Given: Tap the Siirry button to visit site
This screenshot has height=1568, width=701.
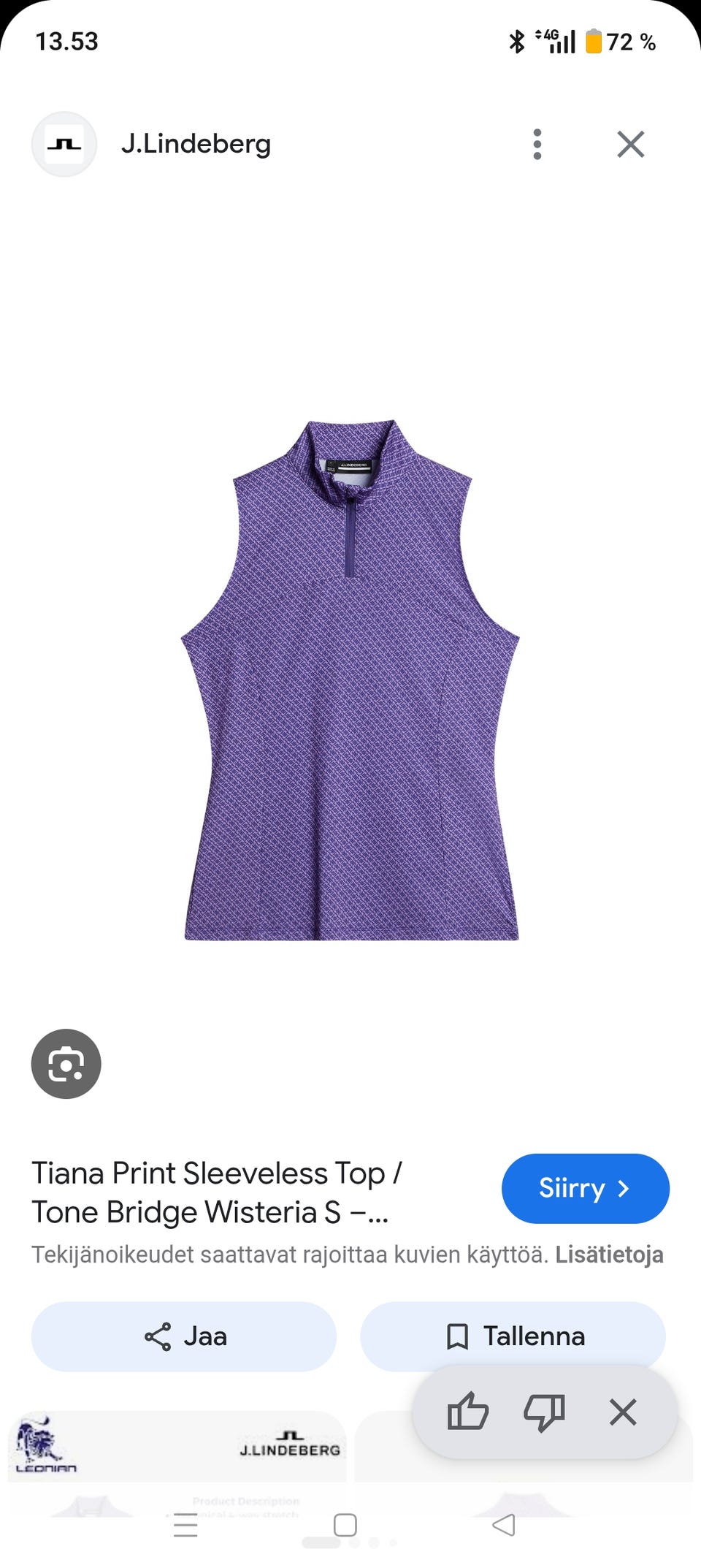Looking at the screenshot, I should pyautogui.click(x=585, y=1188).
